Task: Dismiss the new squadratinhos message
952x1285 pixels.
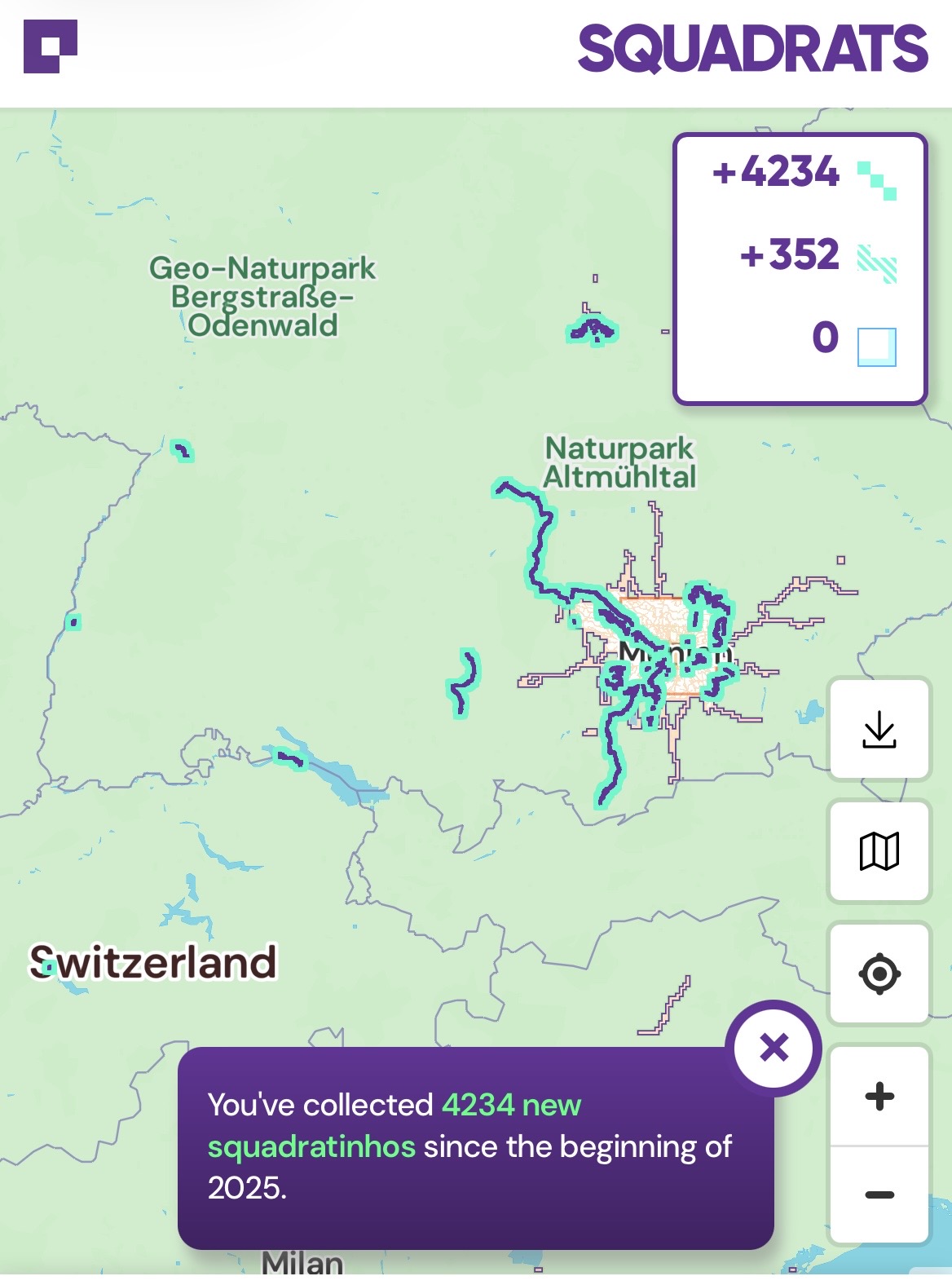Action: [x=773, y=1048]
